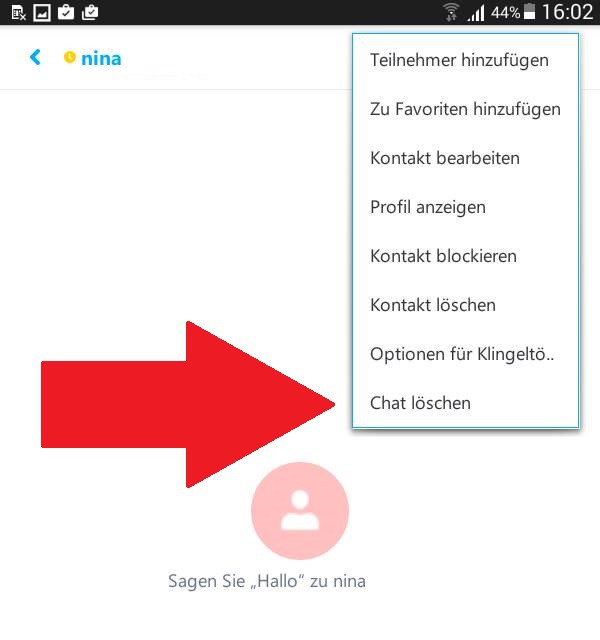
Task: Open Kontakt bearbeiten
Action: (445, 158)
